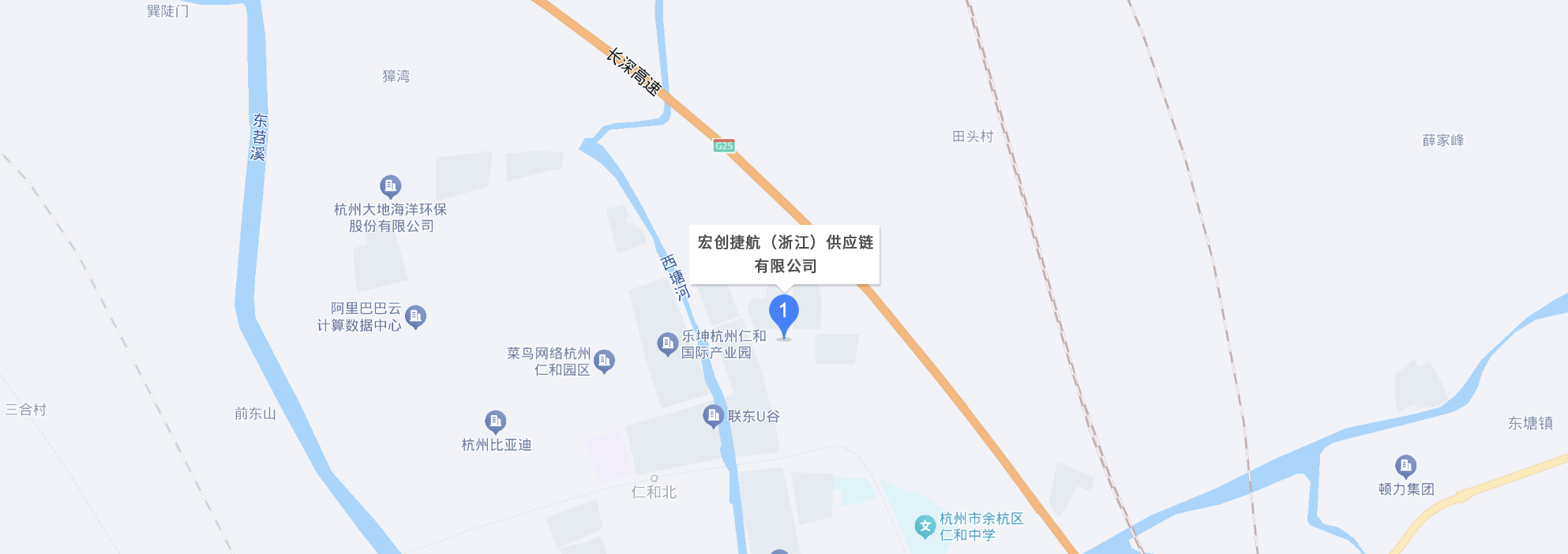Select the 乐坤杭州仁和国际产业园 pin

coord(667,343)
